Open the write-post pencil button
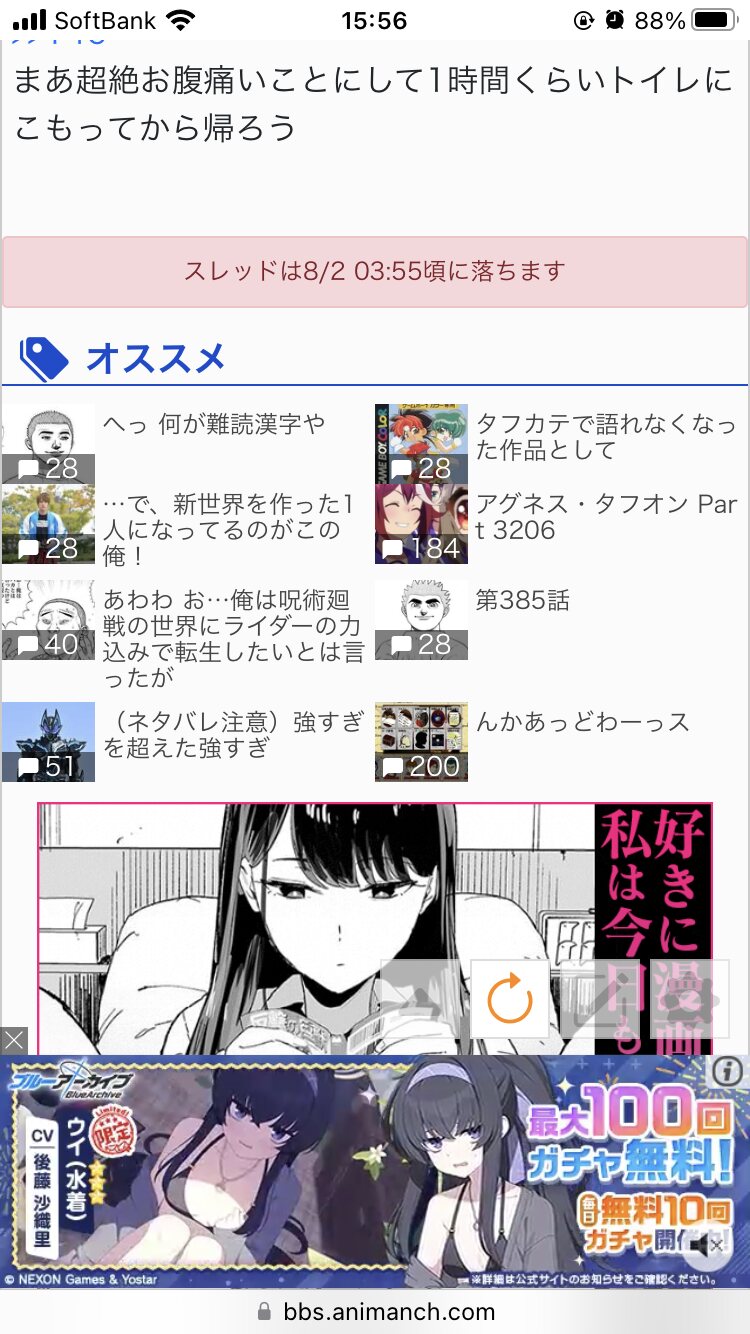The width and height of the screenshot is (750, 1334). 600,999
